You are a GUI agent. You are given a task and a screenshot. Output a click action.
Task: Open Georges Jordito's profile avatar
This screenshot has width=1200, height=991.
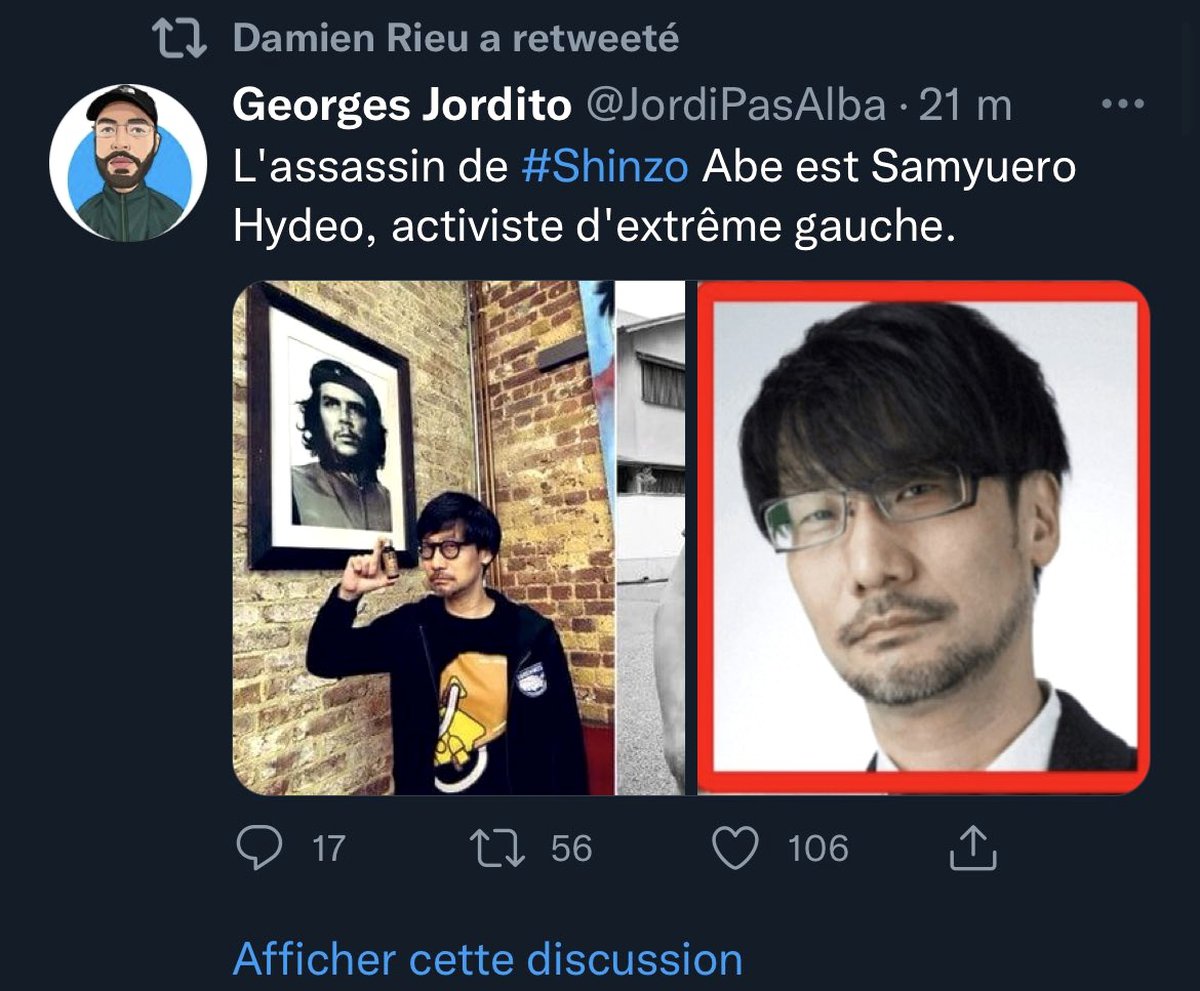click(x=121, y=160)
